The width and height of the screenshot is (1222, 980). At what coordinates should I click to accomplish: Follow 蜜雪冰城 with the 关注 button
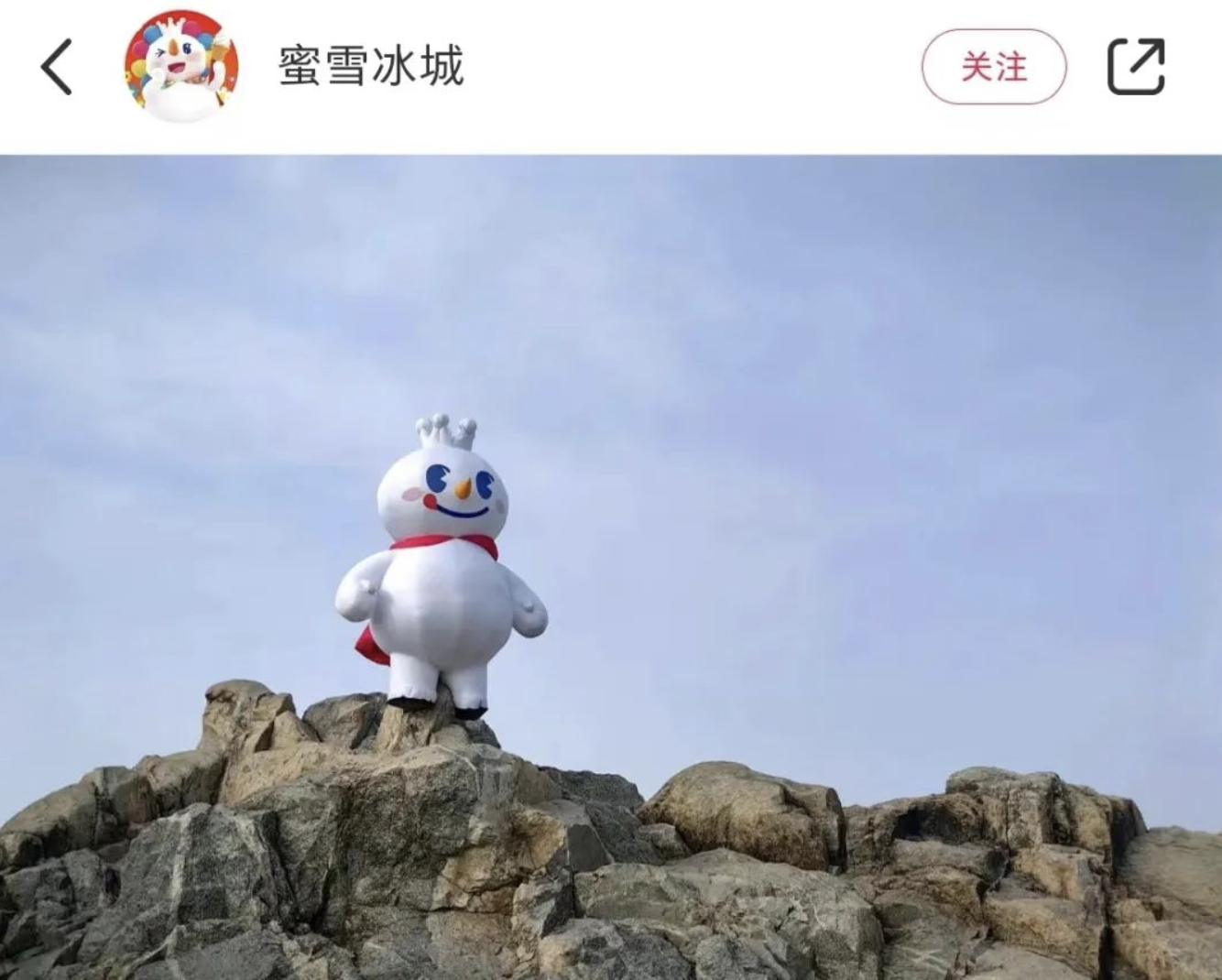tap(994, 67)
